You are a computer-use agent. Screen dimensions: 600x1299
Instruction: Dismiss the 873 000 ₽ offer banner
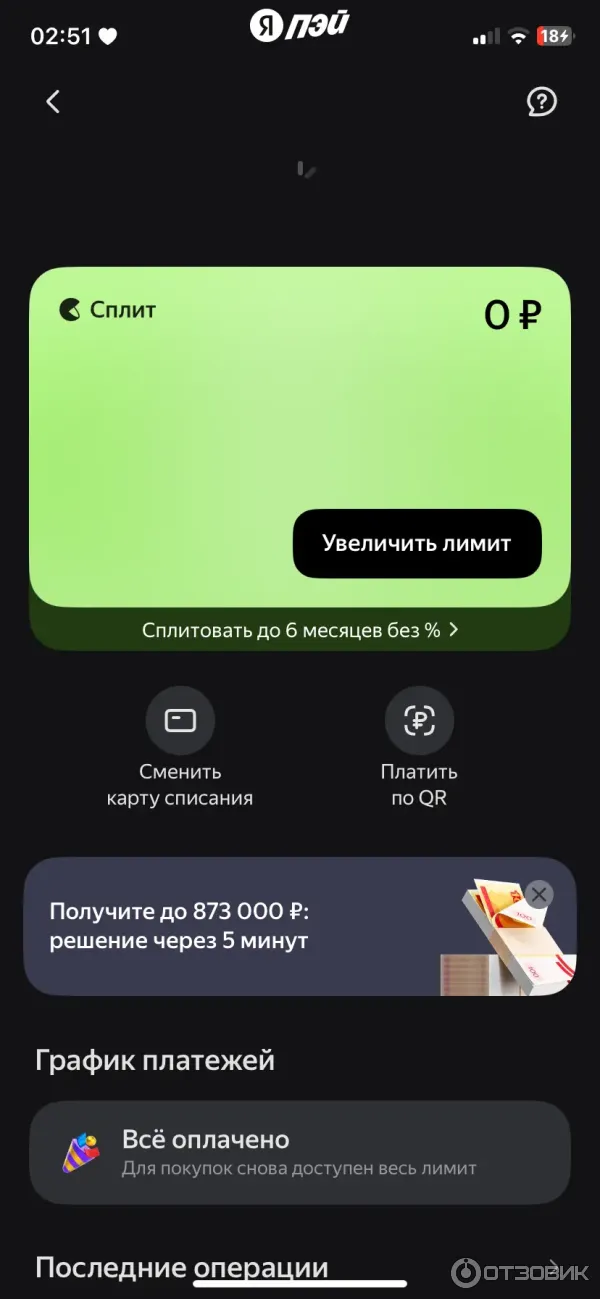coord(539,894)
